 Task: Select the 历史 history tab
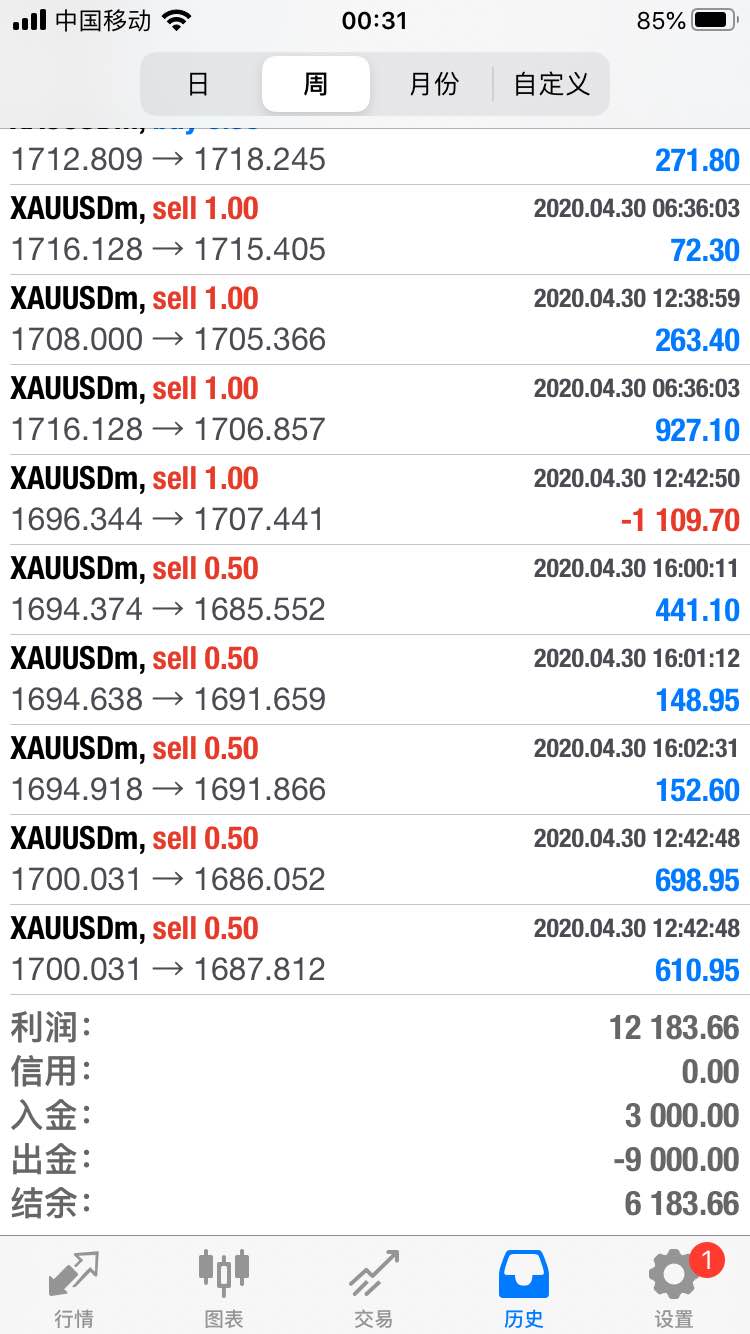[524, 1288]
